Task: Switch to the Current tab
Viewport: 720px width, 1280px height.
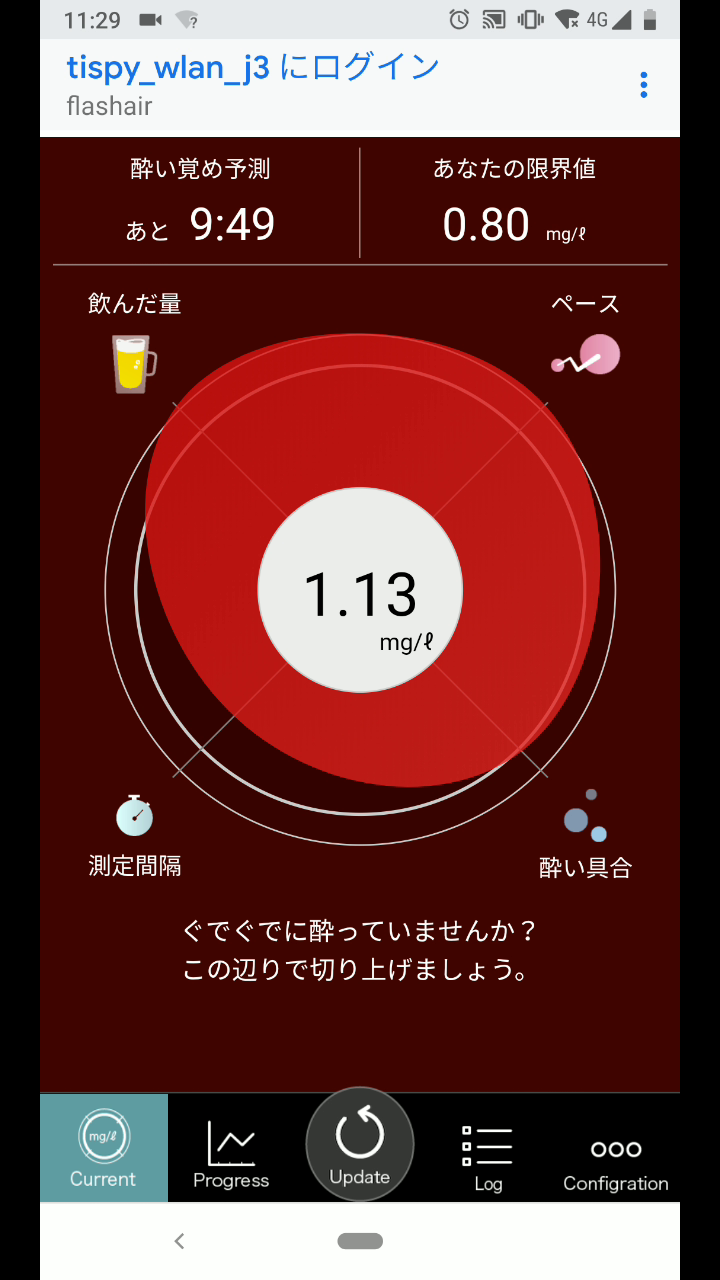Action: point(104,1148)
